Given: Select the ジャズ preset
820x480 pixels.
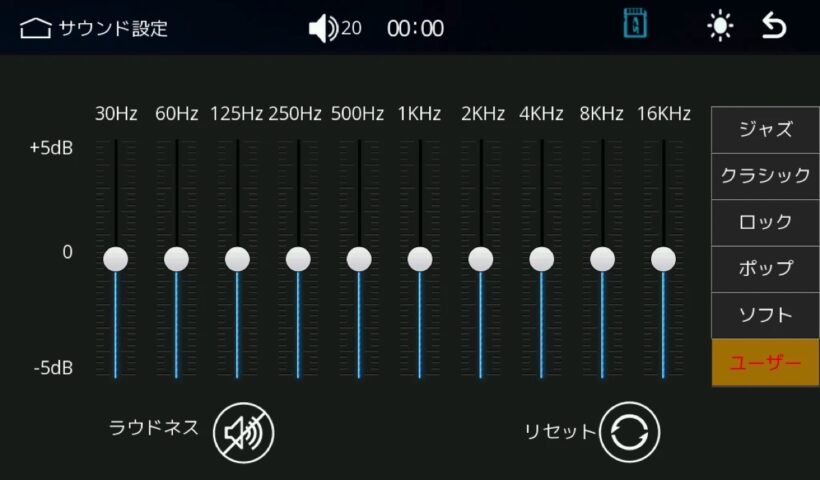Looking at the screenshot, I should click(x=765, y=129).
